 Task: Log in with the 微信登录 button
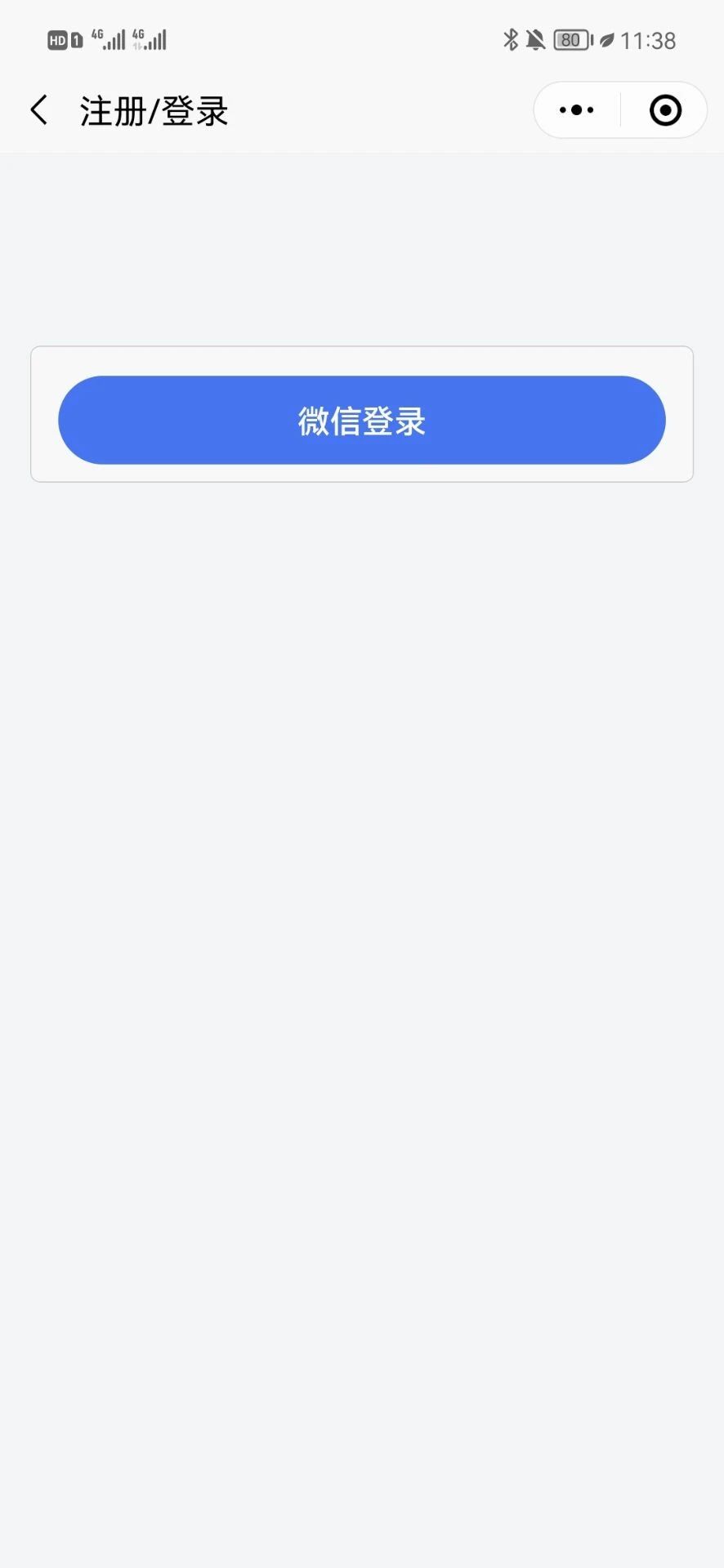(x=362, y=421)
